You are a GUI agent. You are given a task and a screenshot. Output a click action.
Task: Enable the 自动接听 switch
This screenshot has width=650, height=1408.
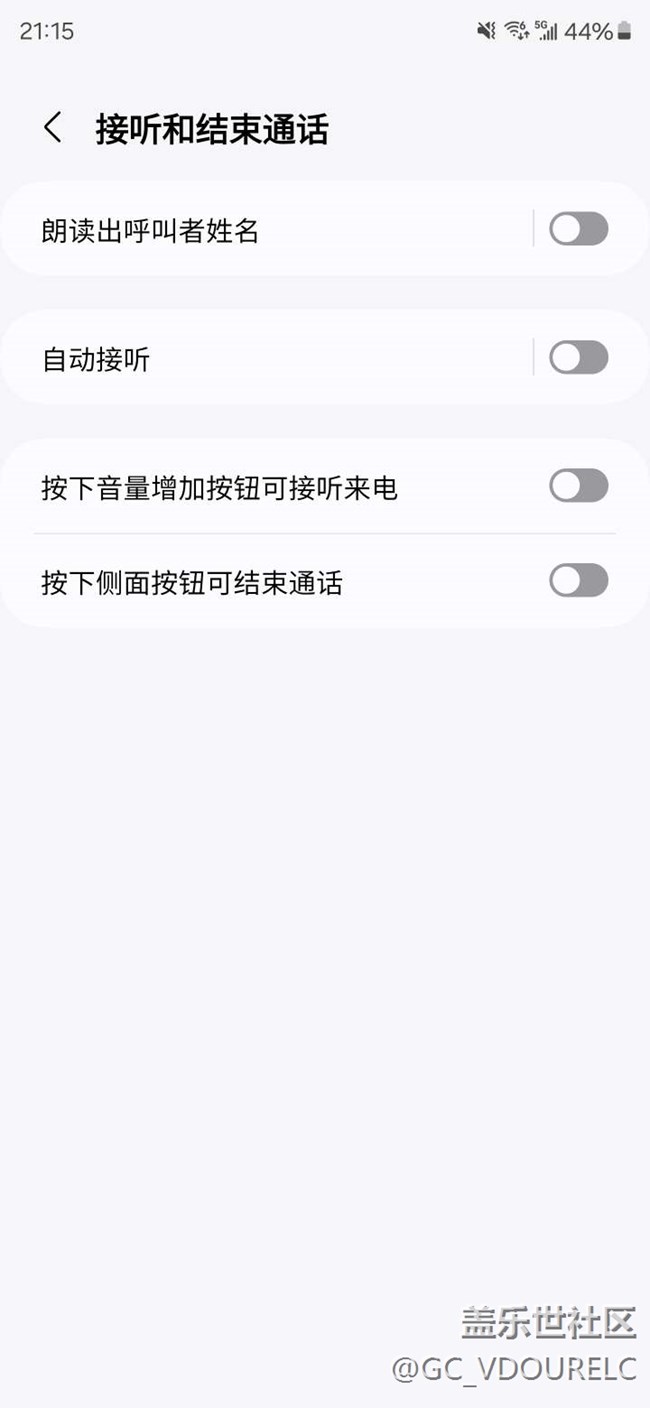[579, 357]
